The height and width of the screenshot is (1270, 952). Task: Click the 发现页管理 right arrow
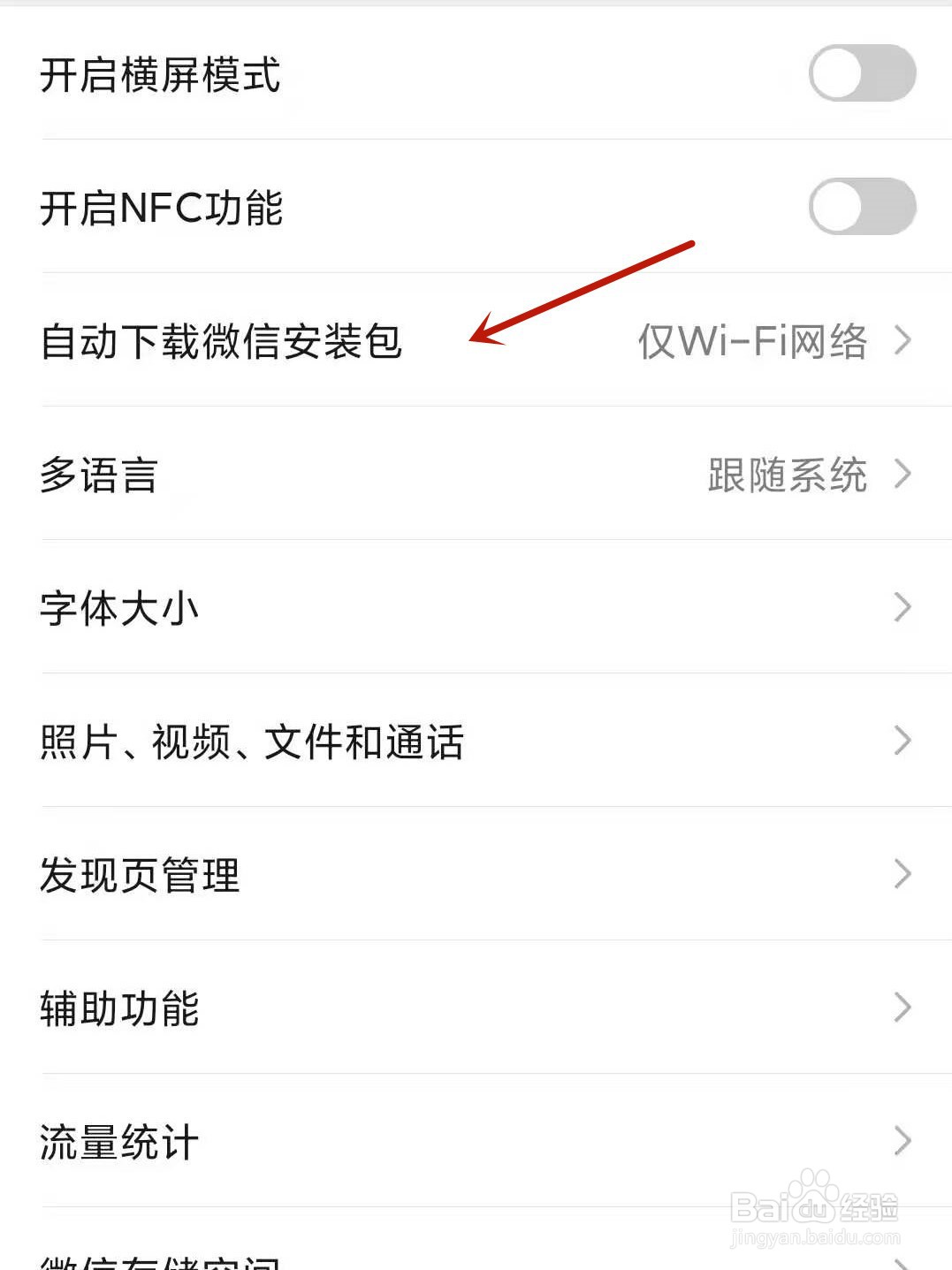(x=902, y=875)
